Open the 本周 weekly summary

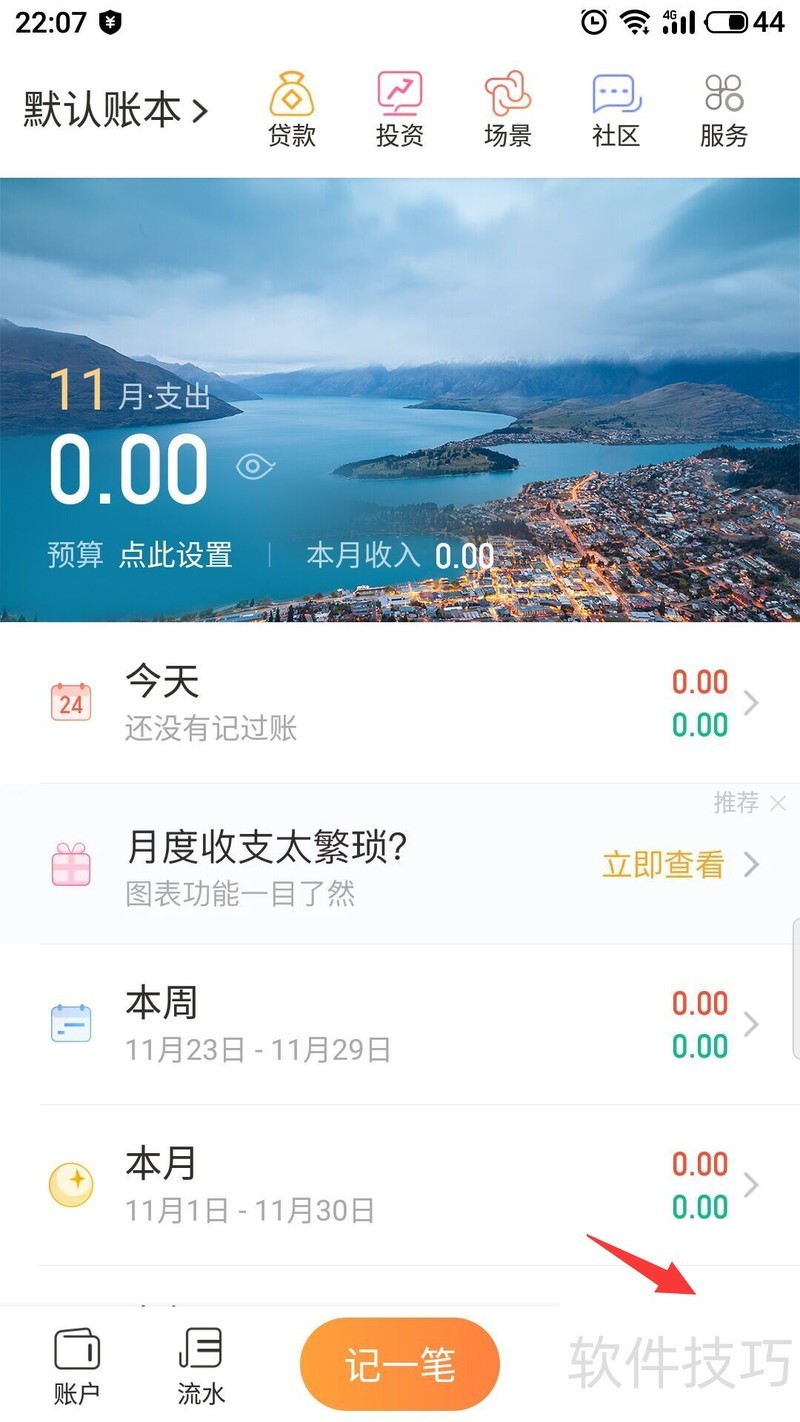tap(400, 1024)
